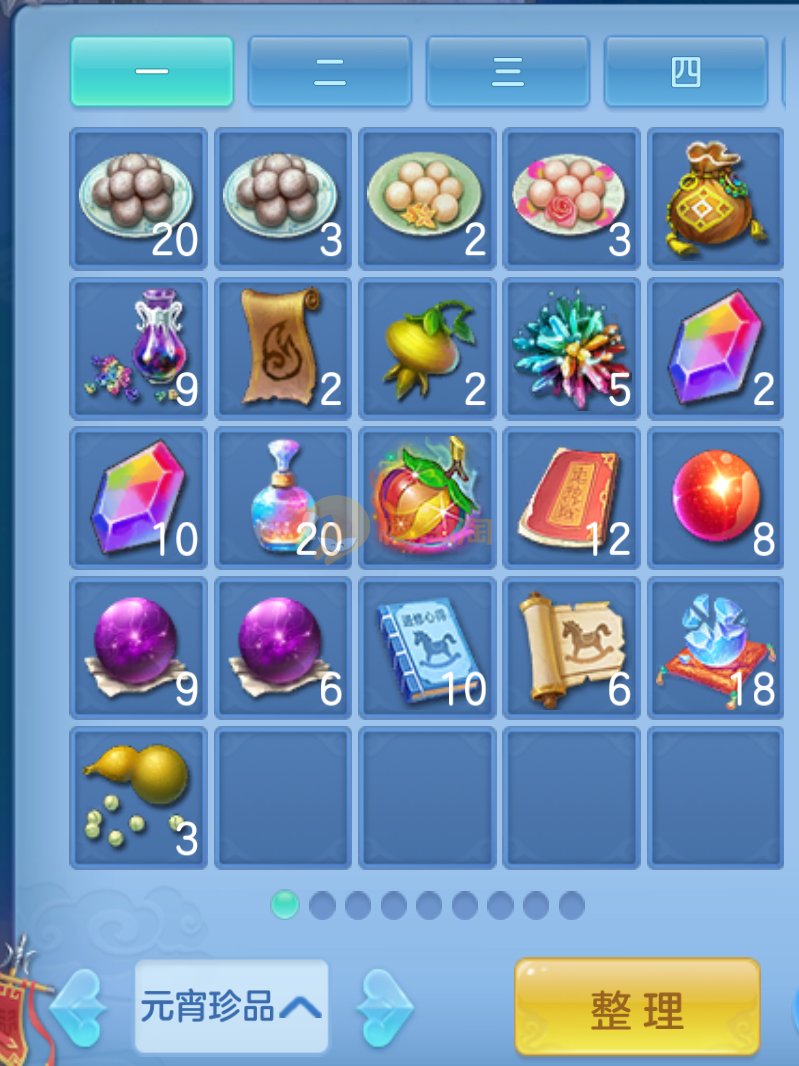Go to previous category with left arrow
The height and width of the screenshot is (1066, 799).
(78, 1007)
